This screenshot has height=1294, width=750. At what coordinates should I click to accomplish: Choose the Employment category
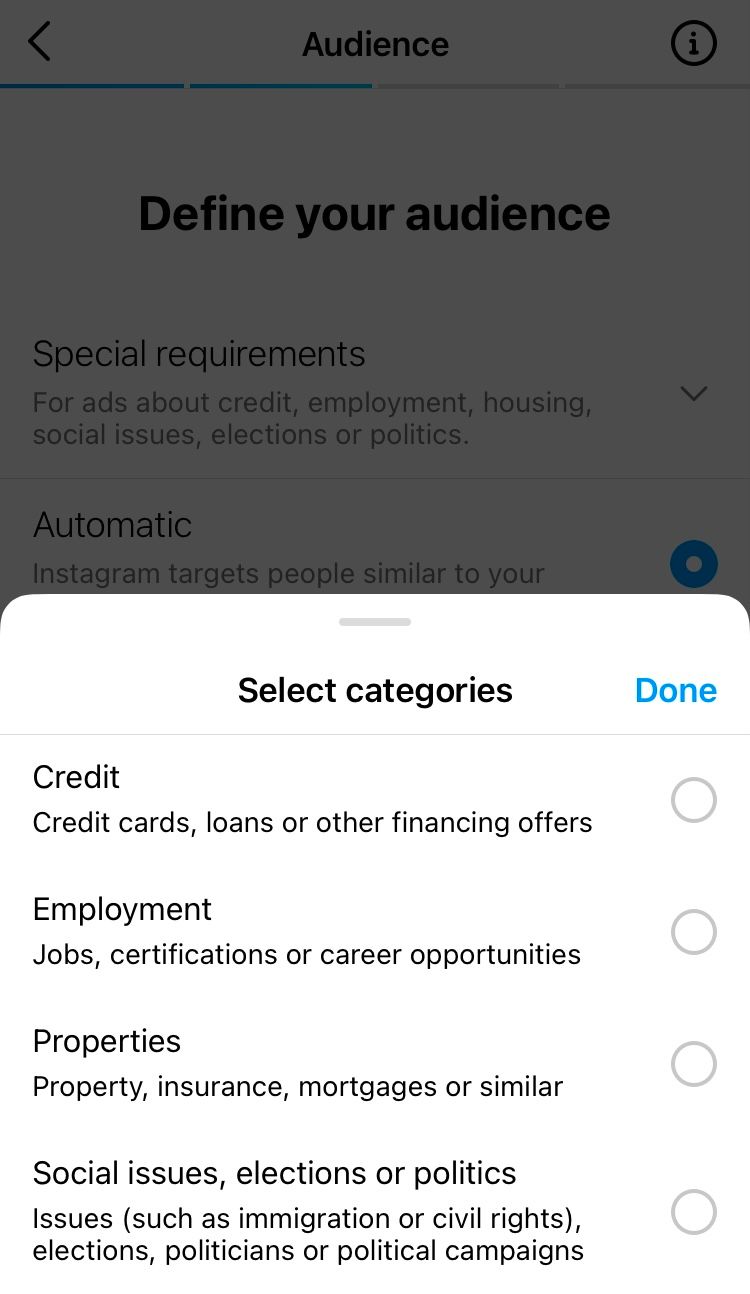click(375, 932)
